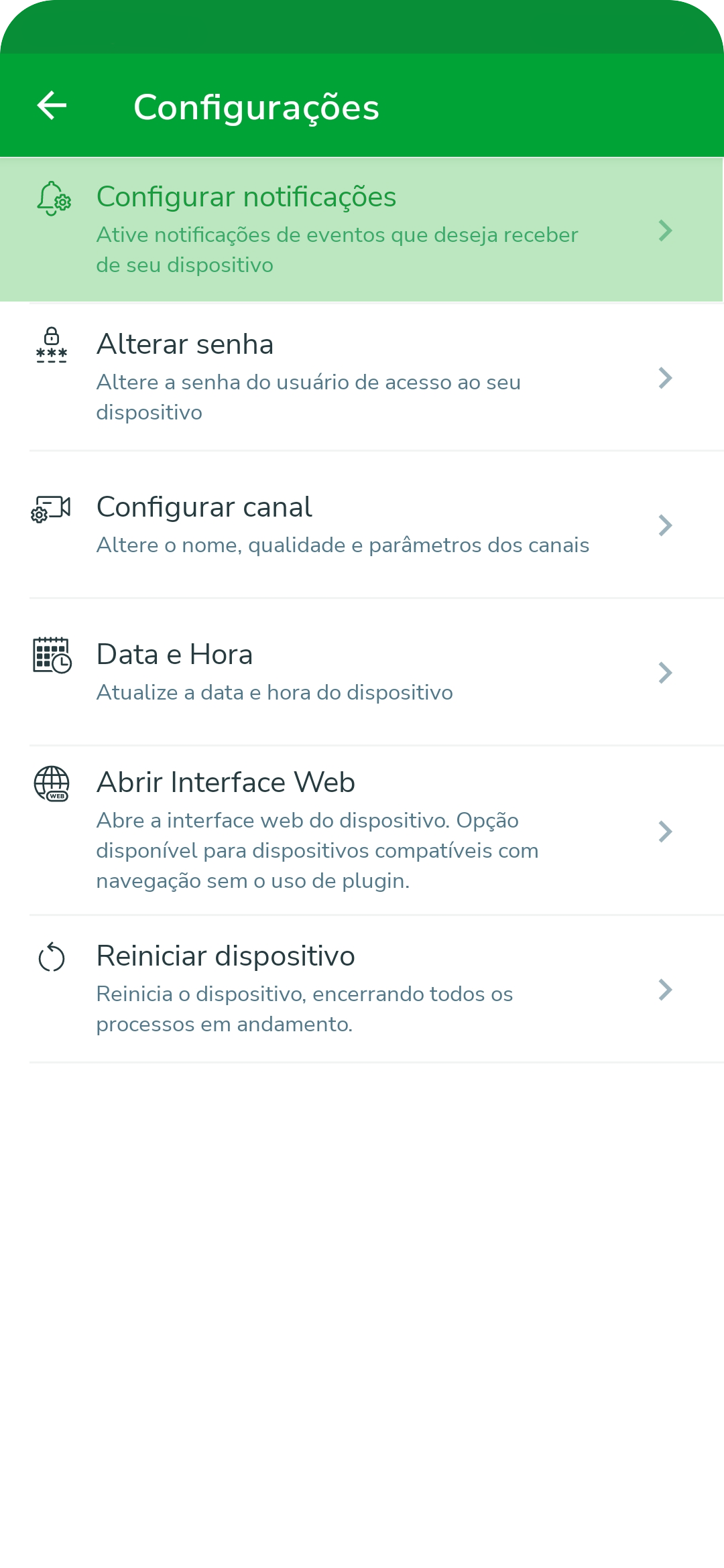Image resolution: width=724 pixels, height=1568 pixels.
Task: Open Alterar senha settings
Action: tap(362, 377)
